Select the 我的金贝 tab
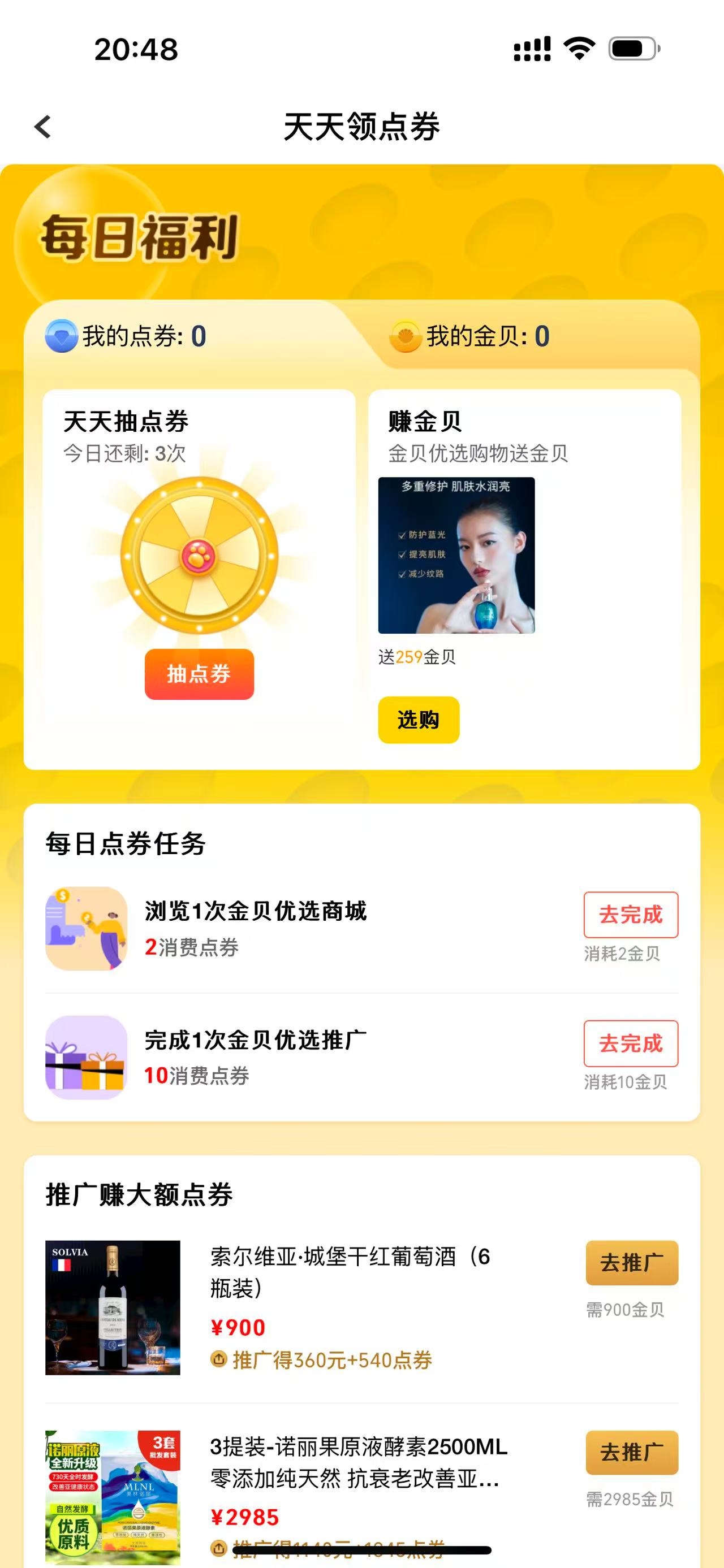724x1568 pixels. tap(469, 336)
